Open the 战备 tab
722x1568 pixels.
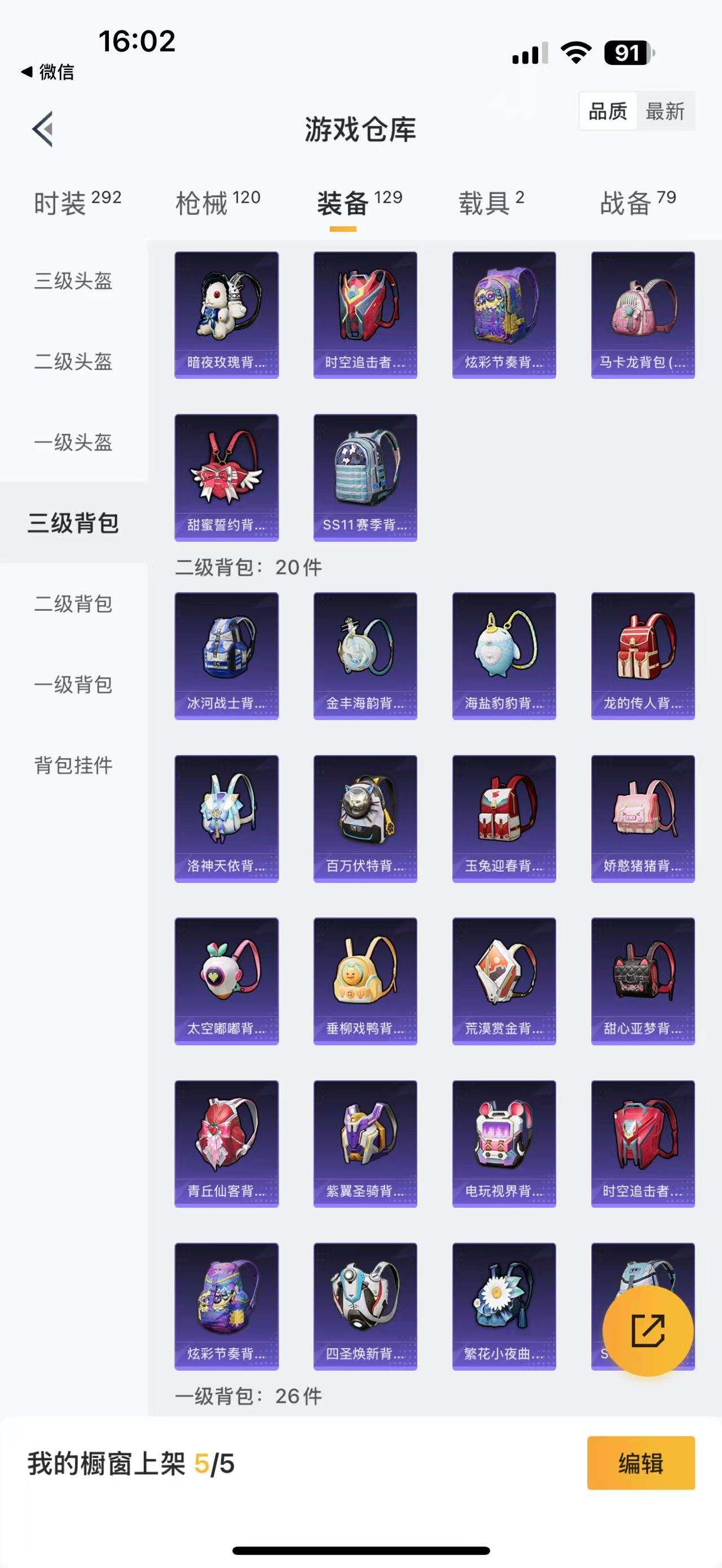(x=637, y=202)
